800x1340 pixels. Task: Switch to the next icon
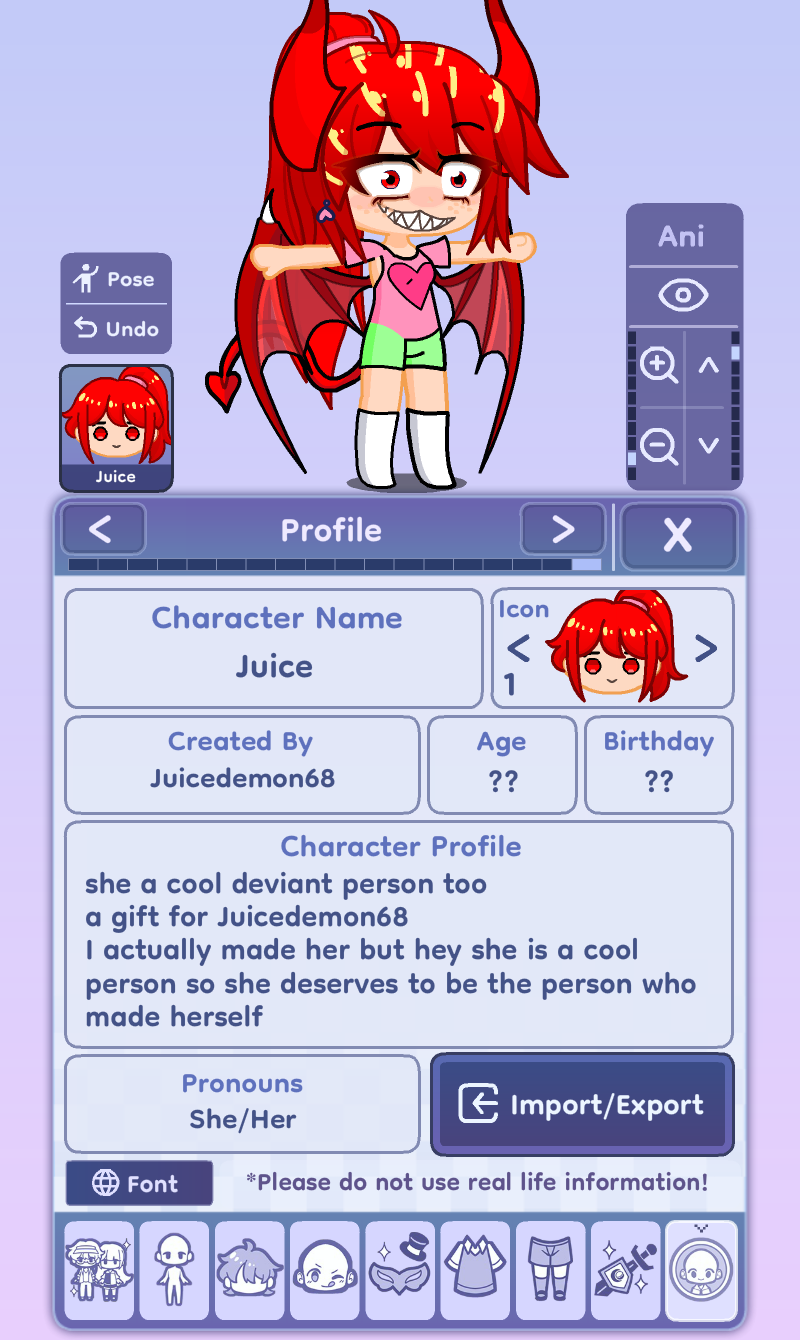pyautogui.click(x=706, y=649)
